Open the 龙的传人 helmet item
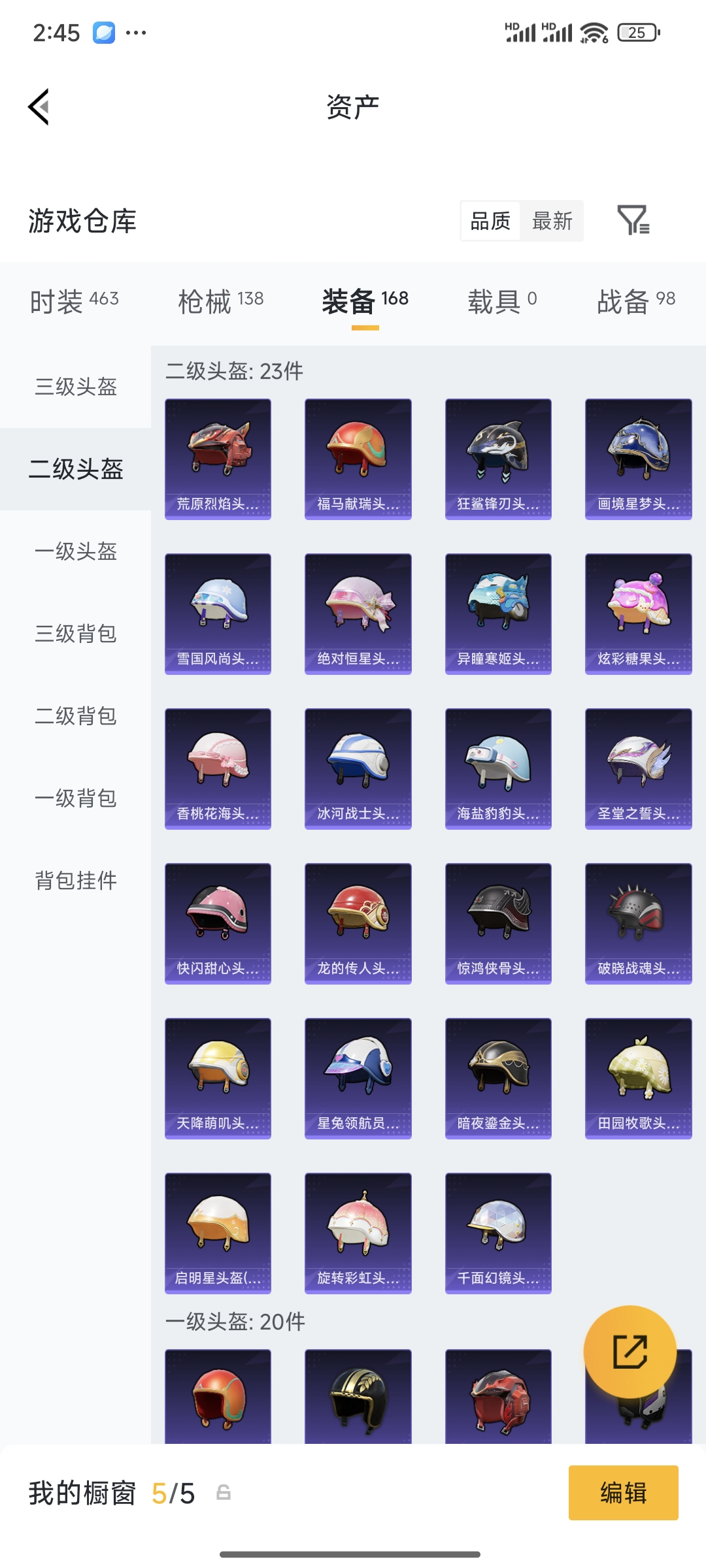The width and height of the screenshot is (706, 1568). [358, 923]
